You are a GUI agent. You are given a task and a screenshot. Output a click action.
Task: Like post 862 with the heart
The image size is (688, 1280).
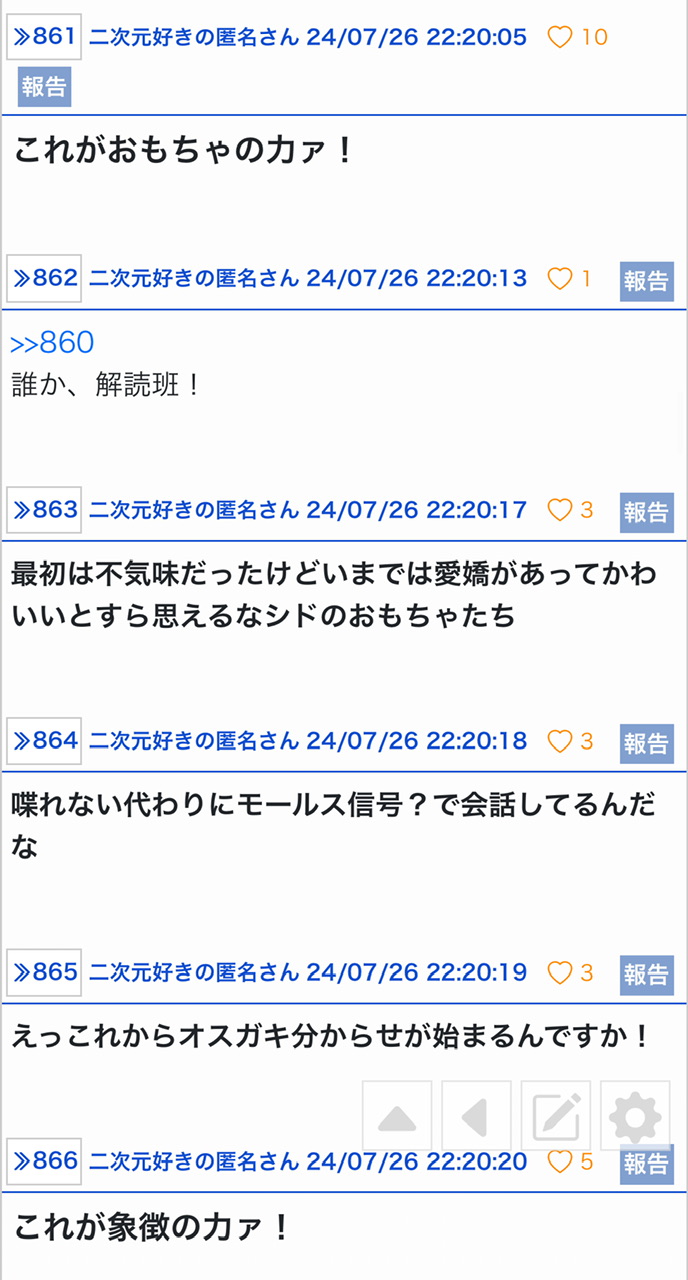[560, 279]
